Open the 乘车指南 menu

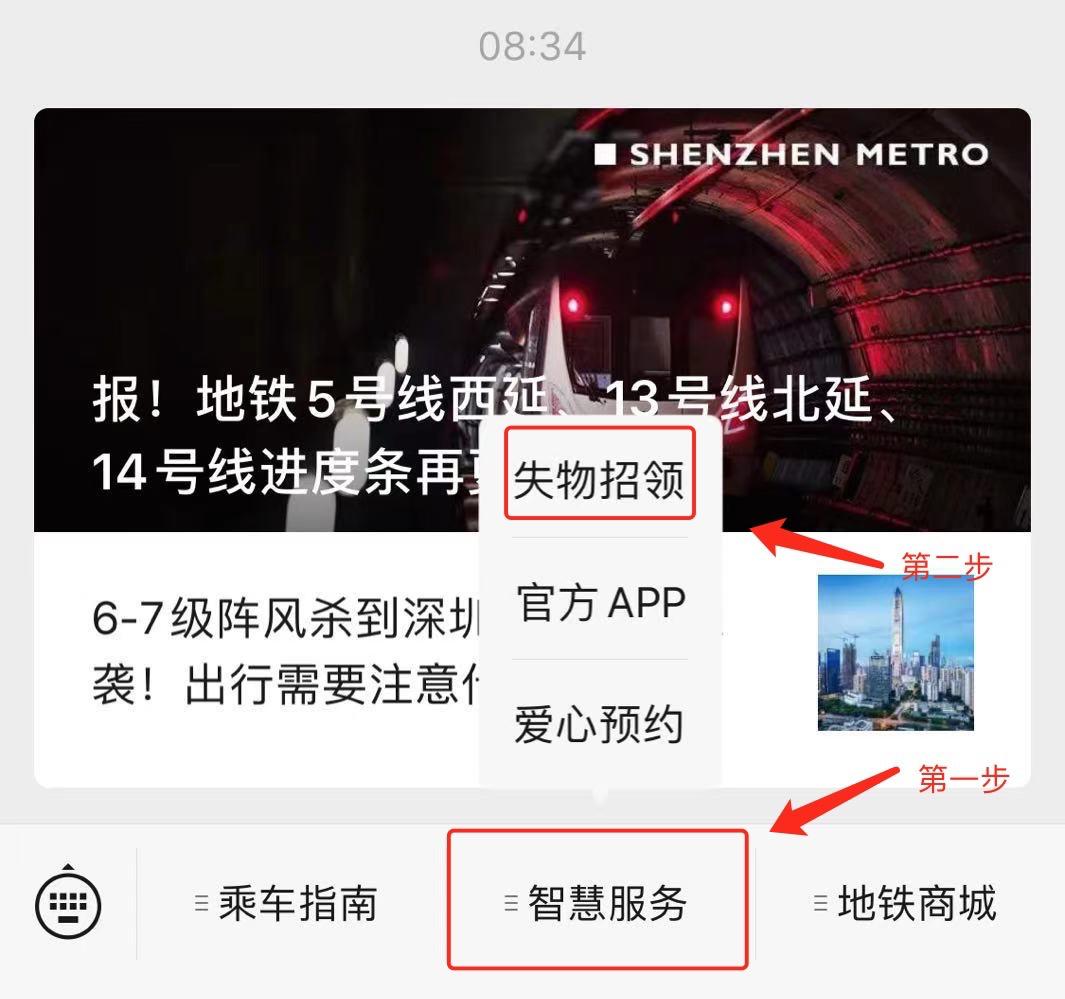[288, 904]
